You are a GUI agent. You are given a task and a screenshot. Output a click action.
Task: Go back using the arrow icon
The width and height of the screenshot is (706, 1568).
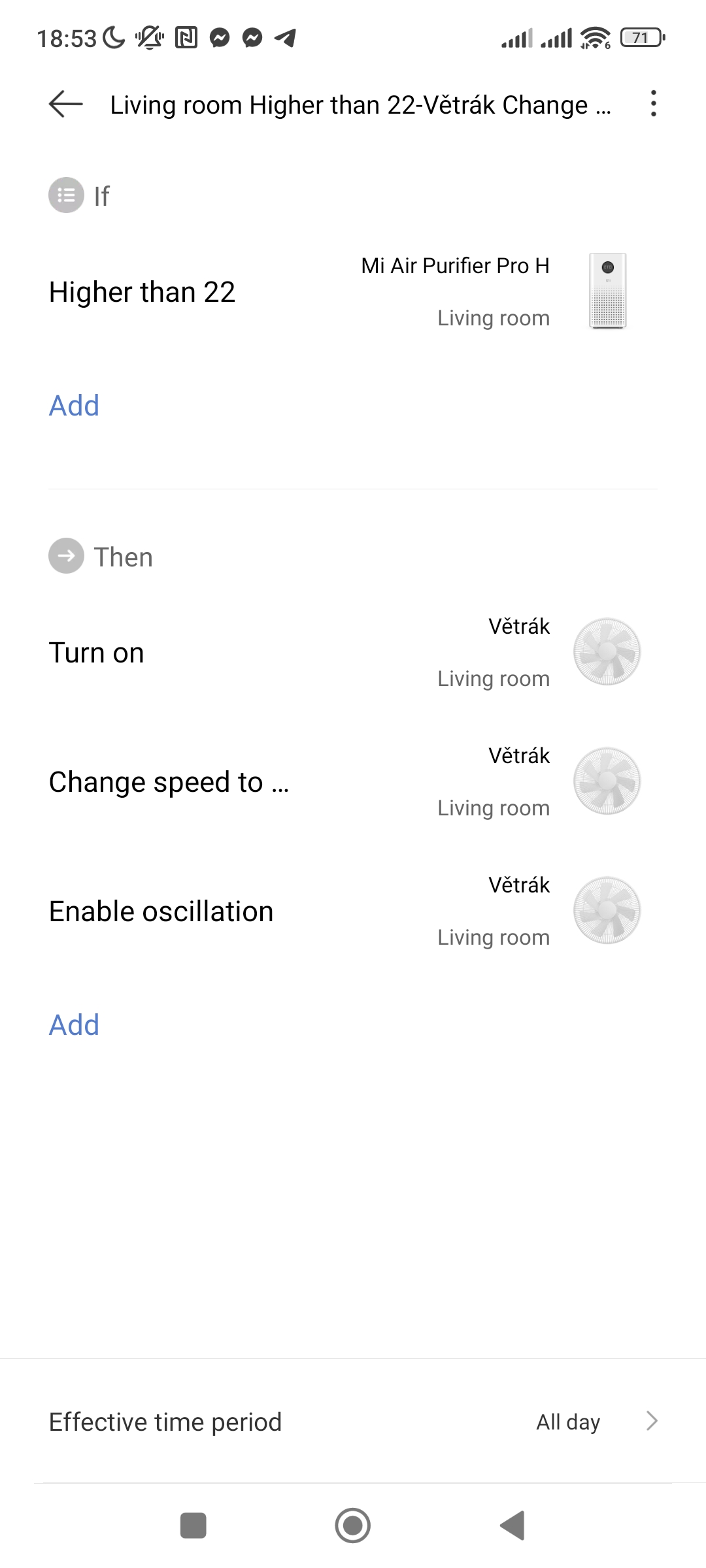coord(66,104)
